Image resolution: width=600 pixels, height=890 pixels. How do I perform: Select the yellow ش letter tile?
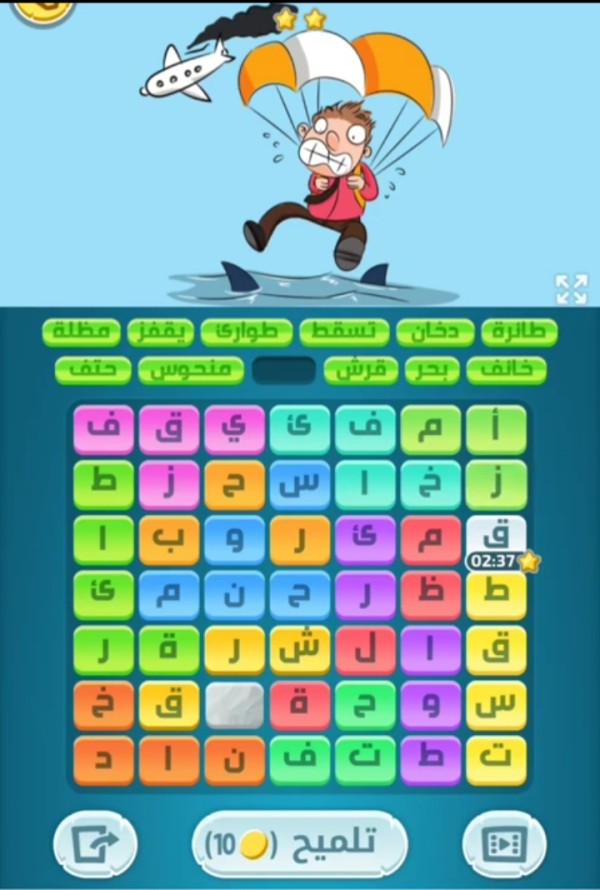click(x=300, y=650)
